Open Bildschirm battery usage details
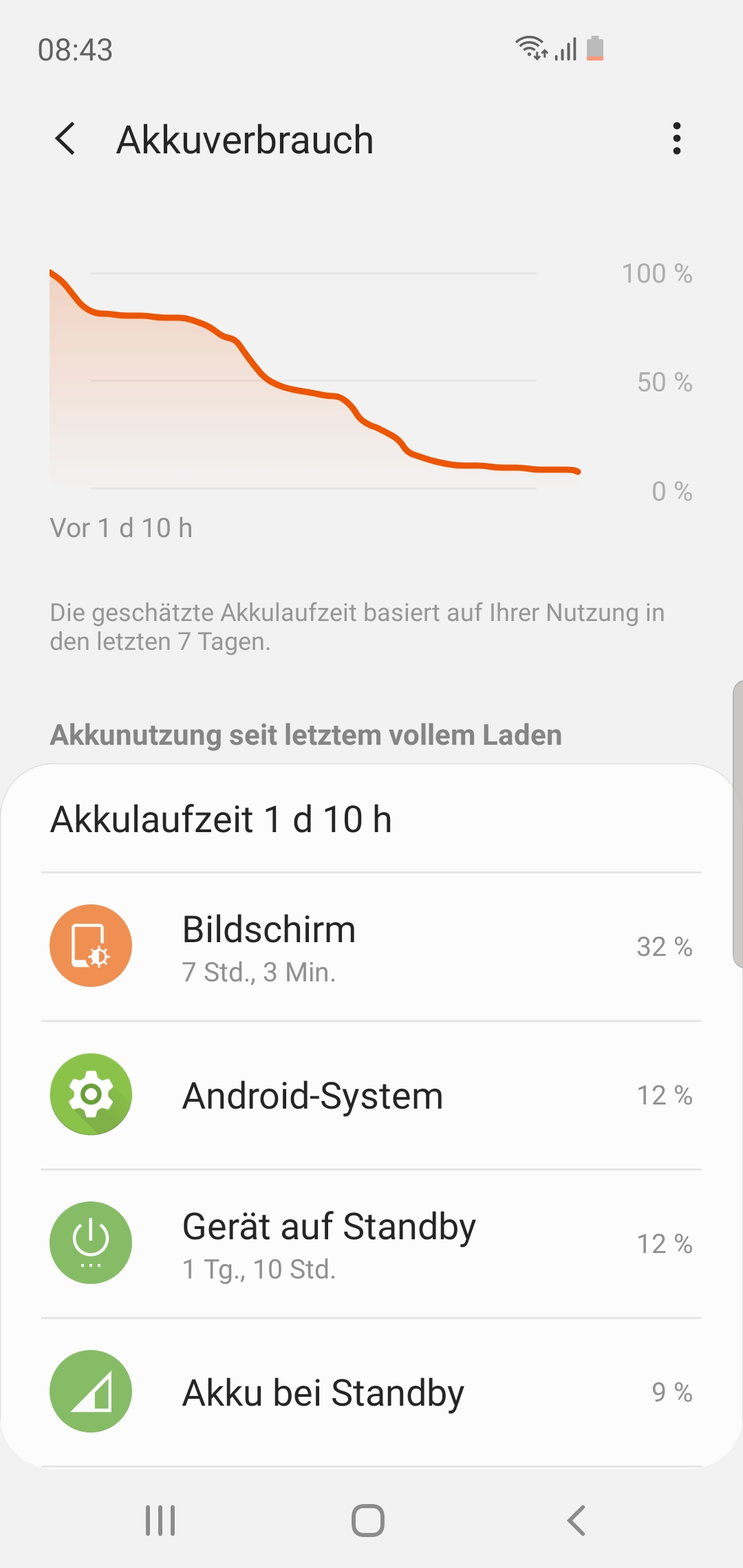 point(371,947)
